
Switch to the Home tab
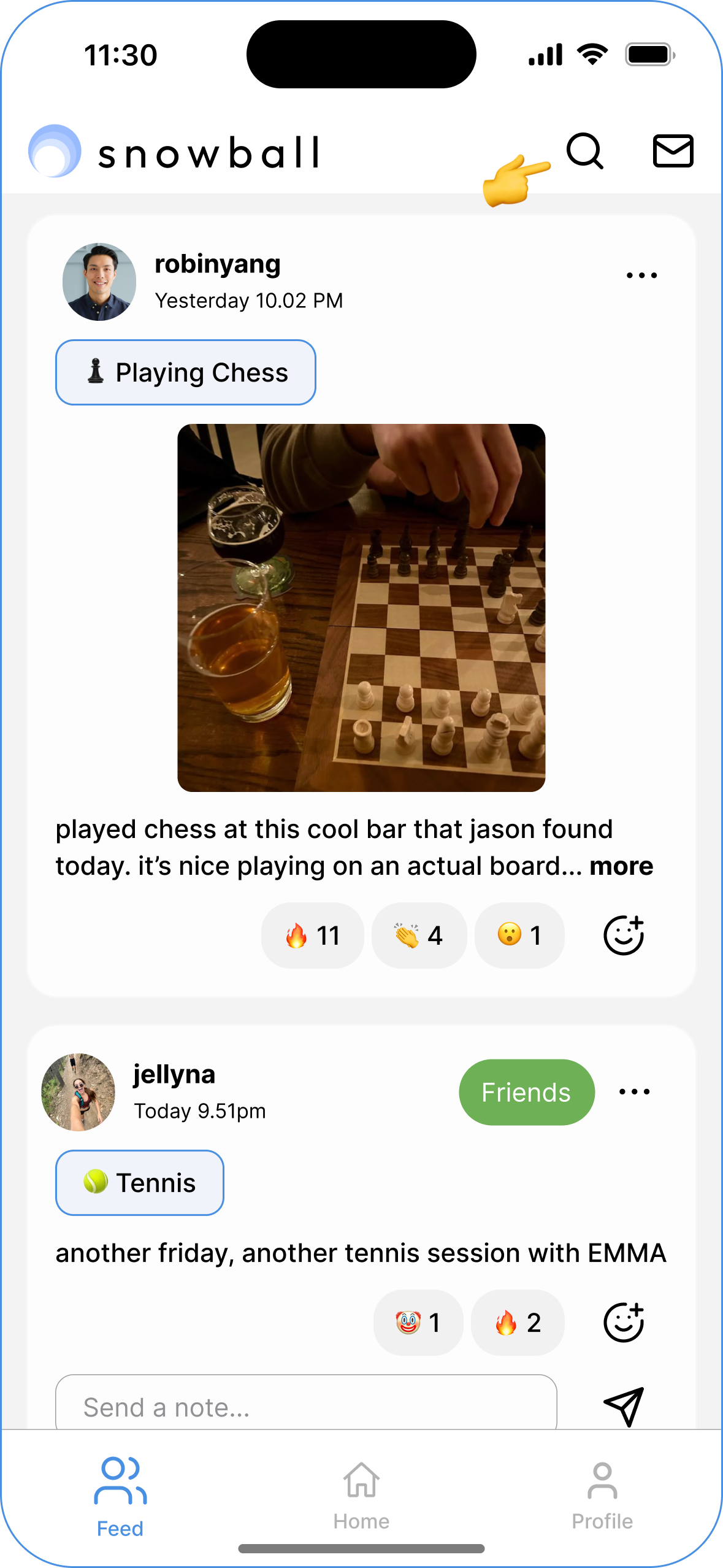coord(361,1496)
